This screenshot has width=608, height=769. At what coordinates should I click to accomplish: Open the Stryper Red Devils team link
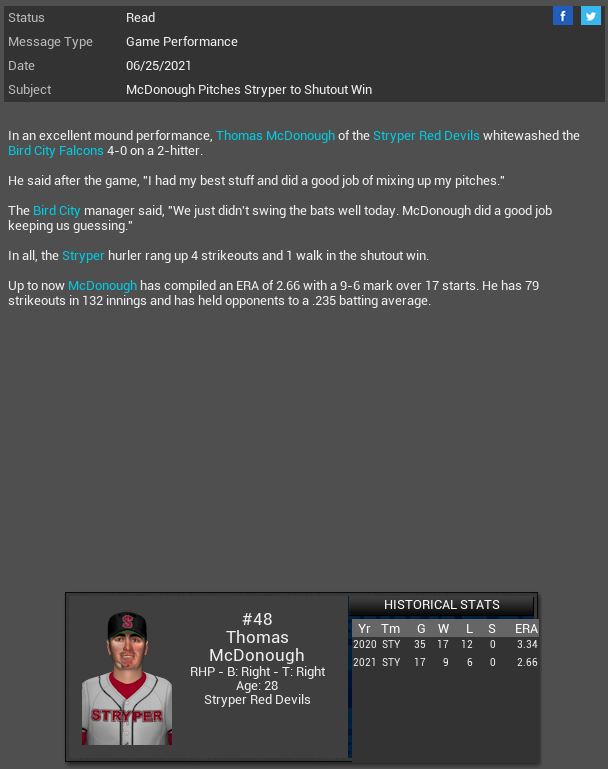(426, 135)
